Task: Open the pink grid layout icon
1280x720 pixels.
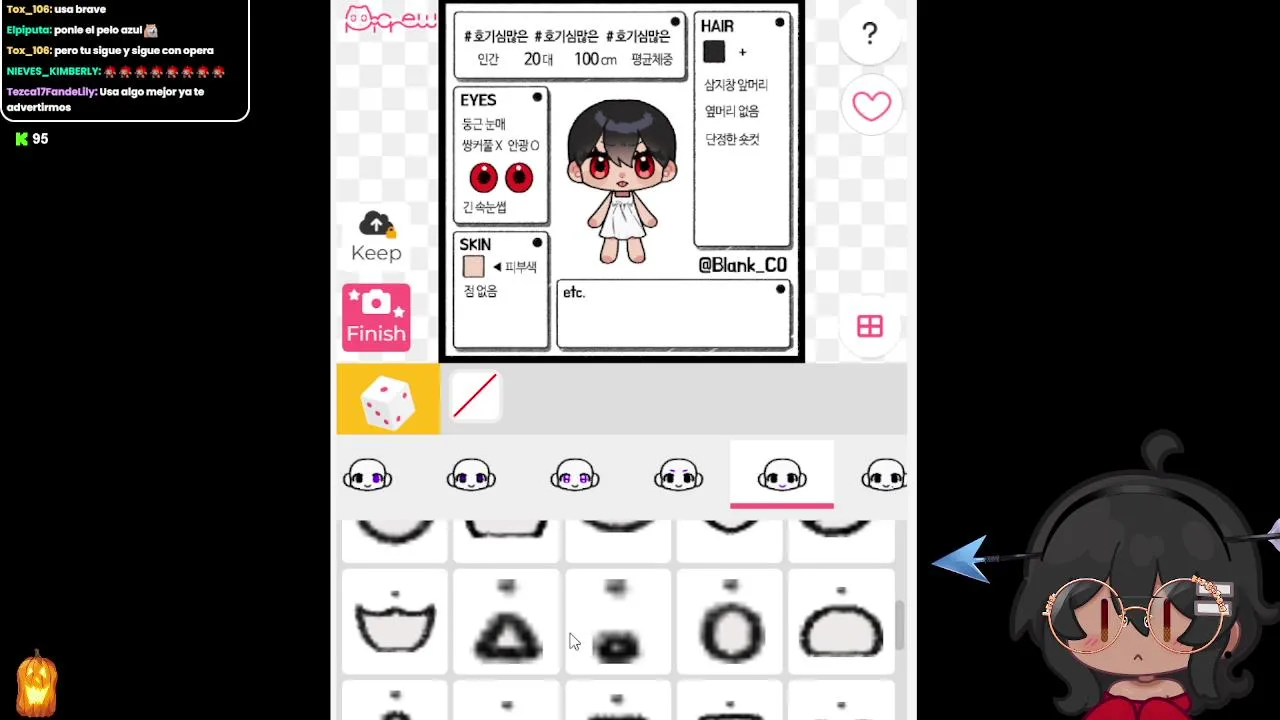Action: [x=870, y=326]
